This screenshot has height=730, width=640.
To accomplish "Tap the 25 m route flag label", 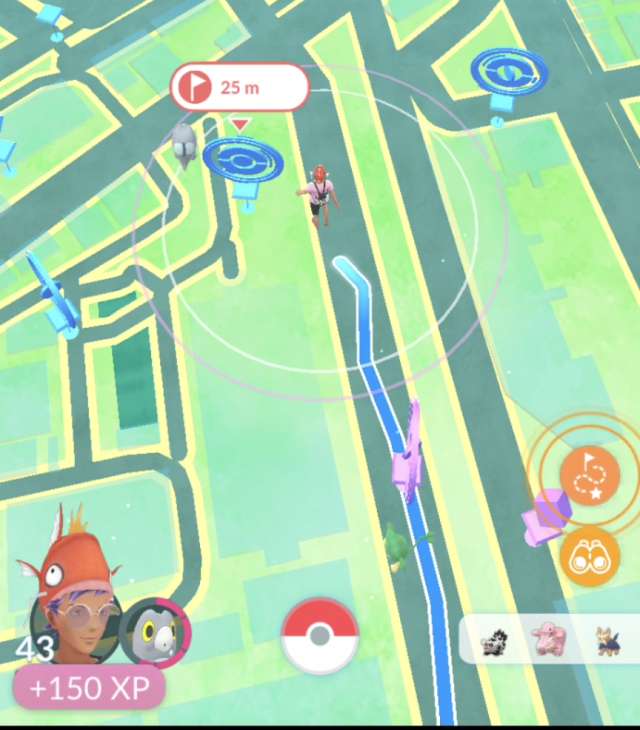I will [239, 88].
